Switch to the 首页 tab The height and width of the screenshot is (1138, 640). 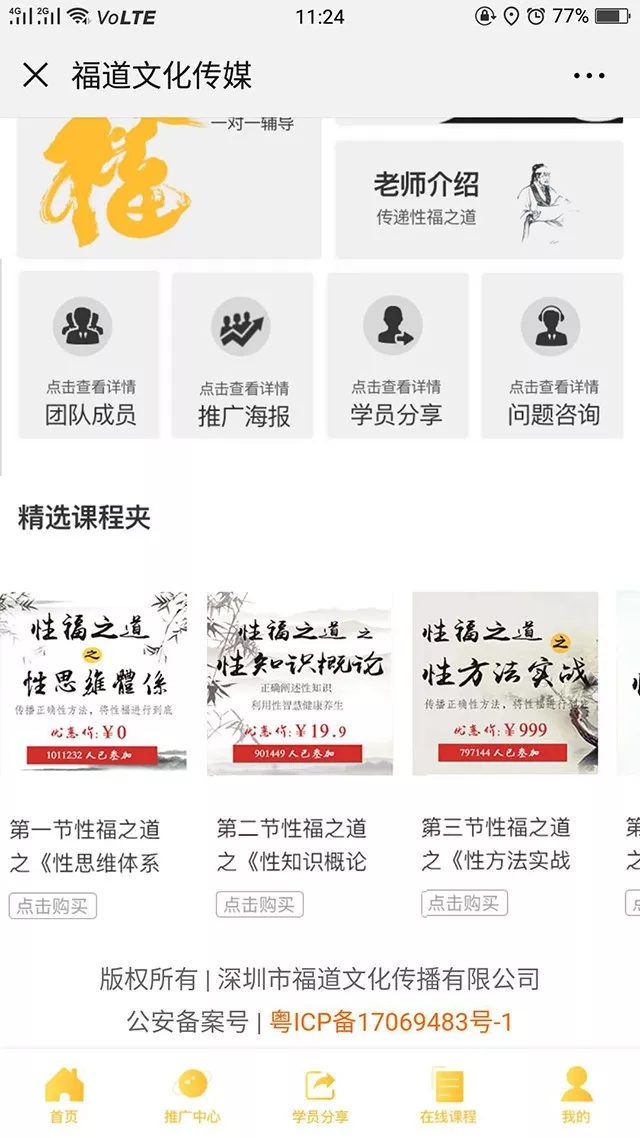pos(64,1095)
